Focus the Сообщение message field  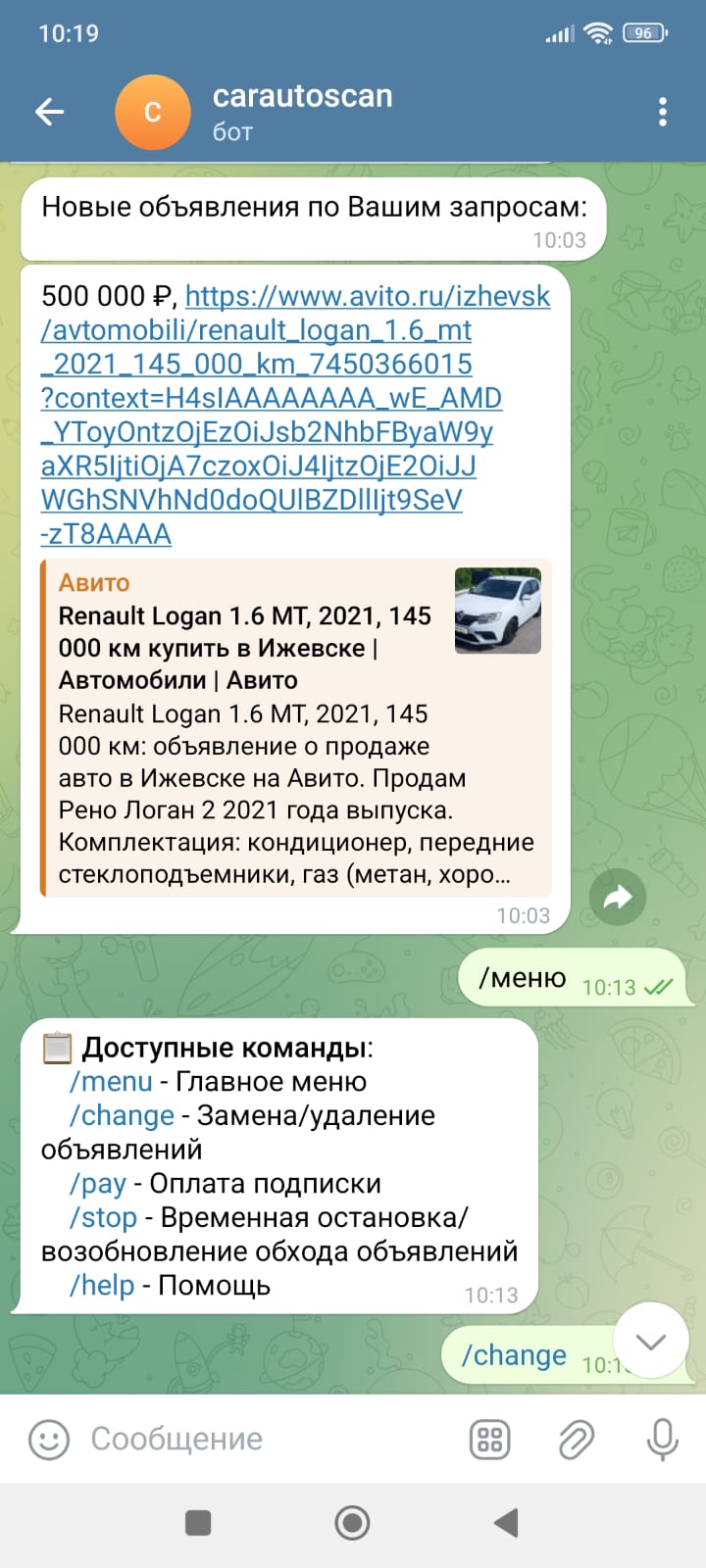tap(265, 1439)
